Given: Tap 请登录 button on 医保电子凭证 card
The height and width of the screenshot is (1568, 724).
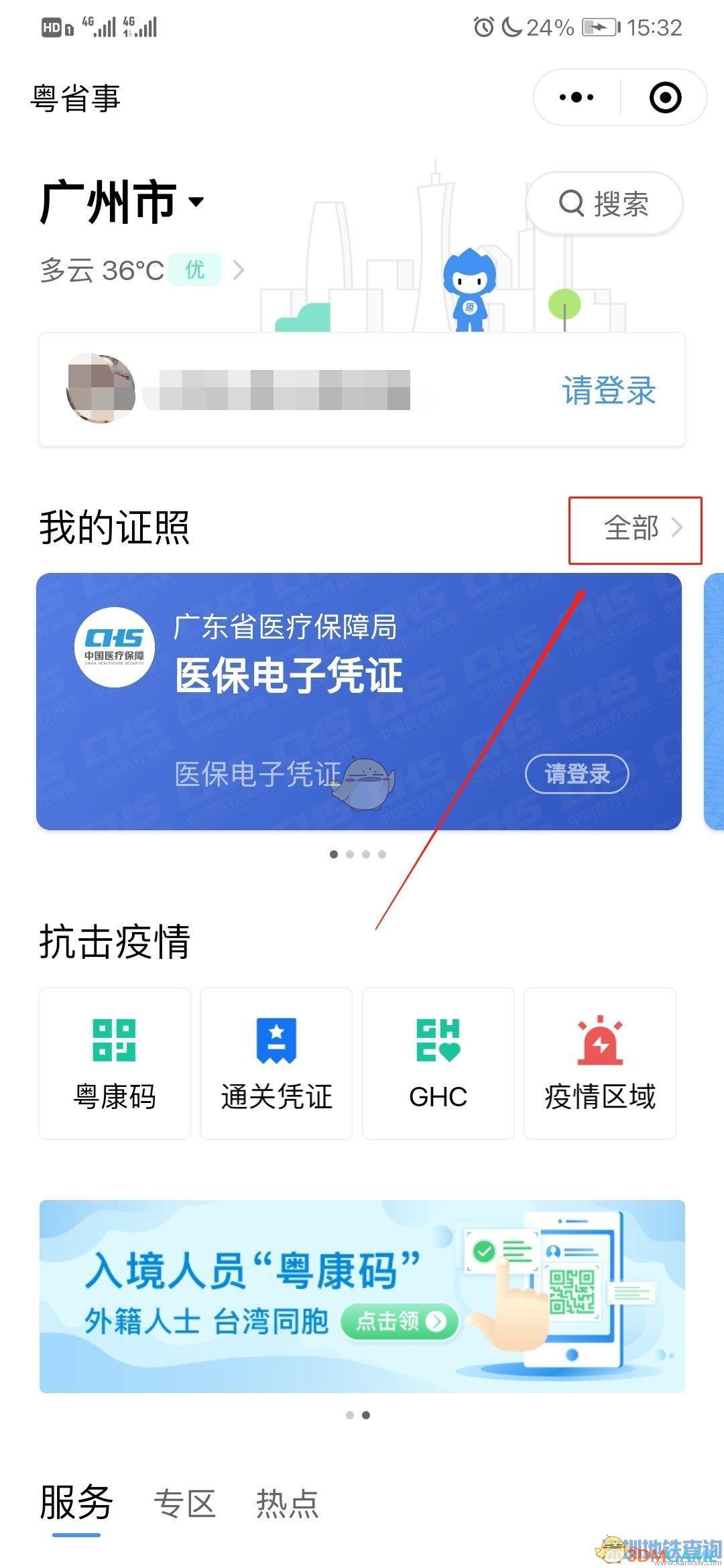Looking at the screenshot, I should [x=577, y=774].
